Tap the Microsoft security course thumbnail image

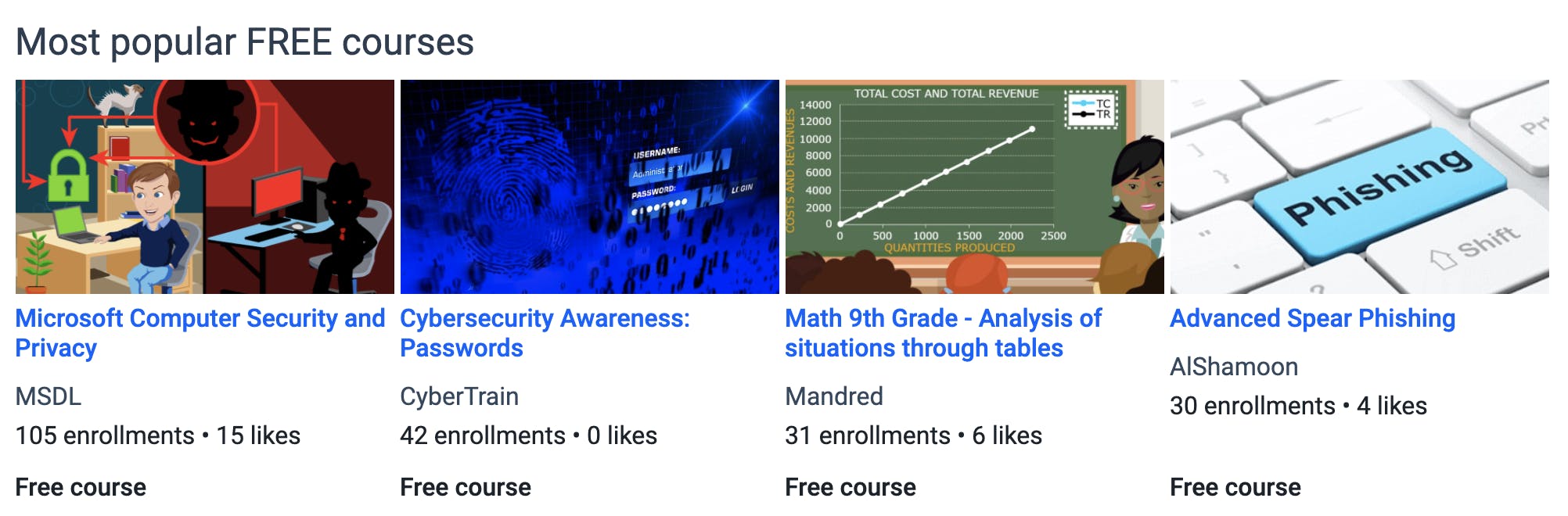coord(204,187)
